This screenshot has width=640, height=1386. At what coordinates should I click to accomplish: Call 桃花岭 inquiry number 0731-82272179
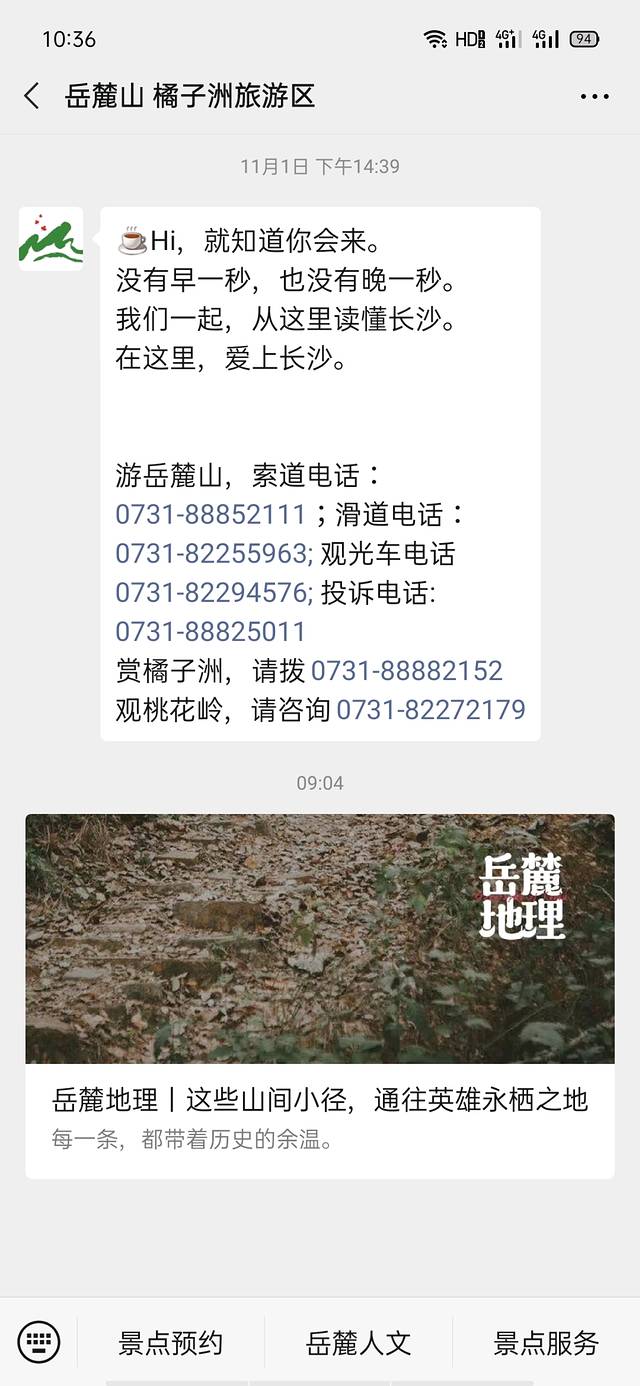[x=430, y=710]
